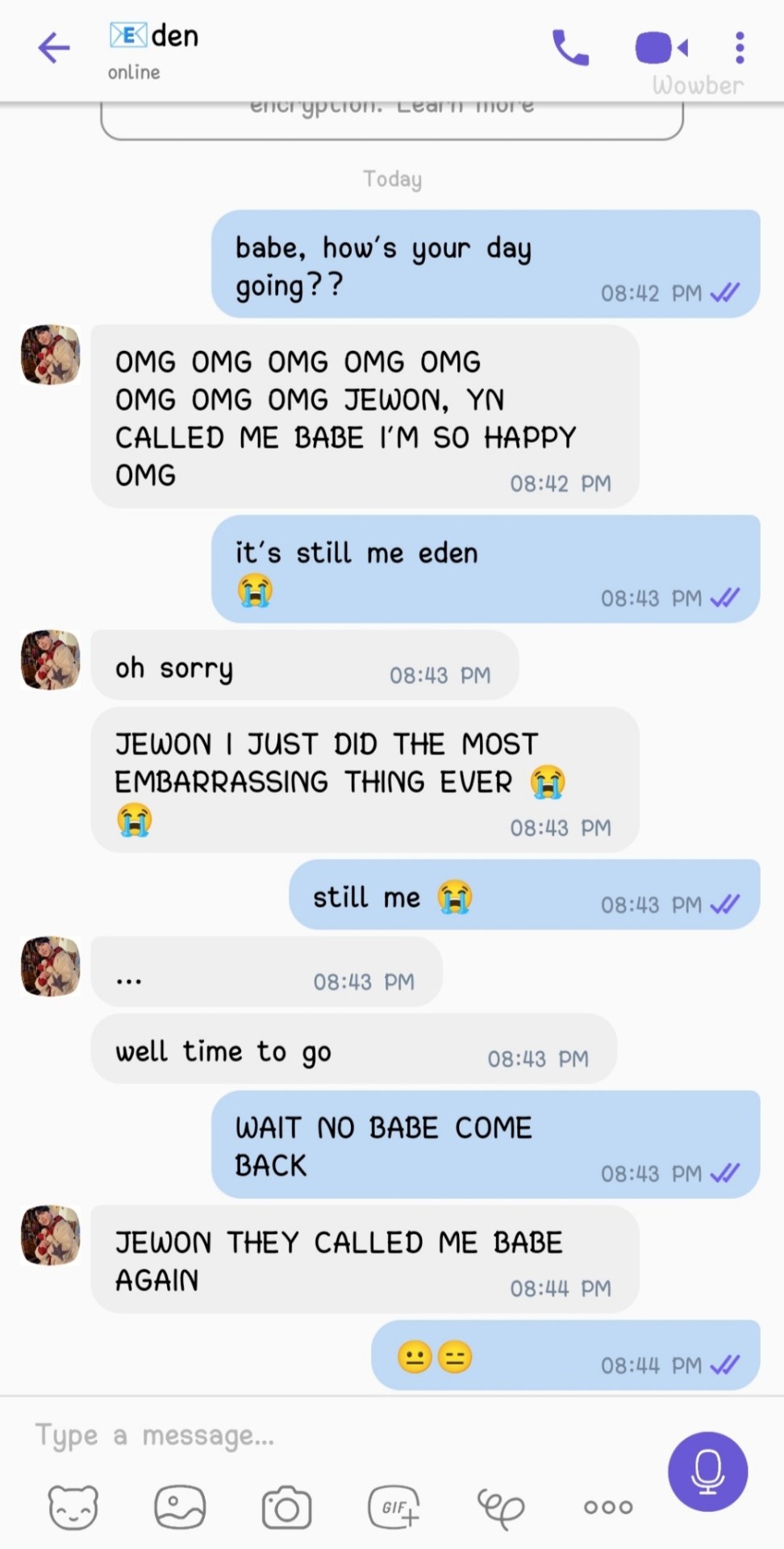Launch the camera from the toolbar
The image size is (784, 1549).
pos(286,1507)
